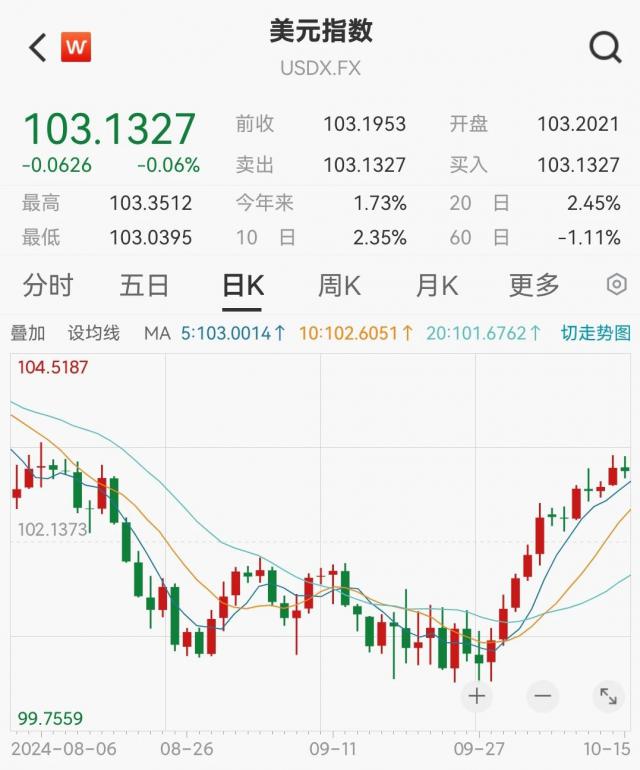Zoom in the chart with plus button
Screen dimensions: 640x770
pos(477,696)
